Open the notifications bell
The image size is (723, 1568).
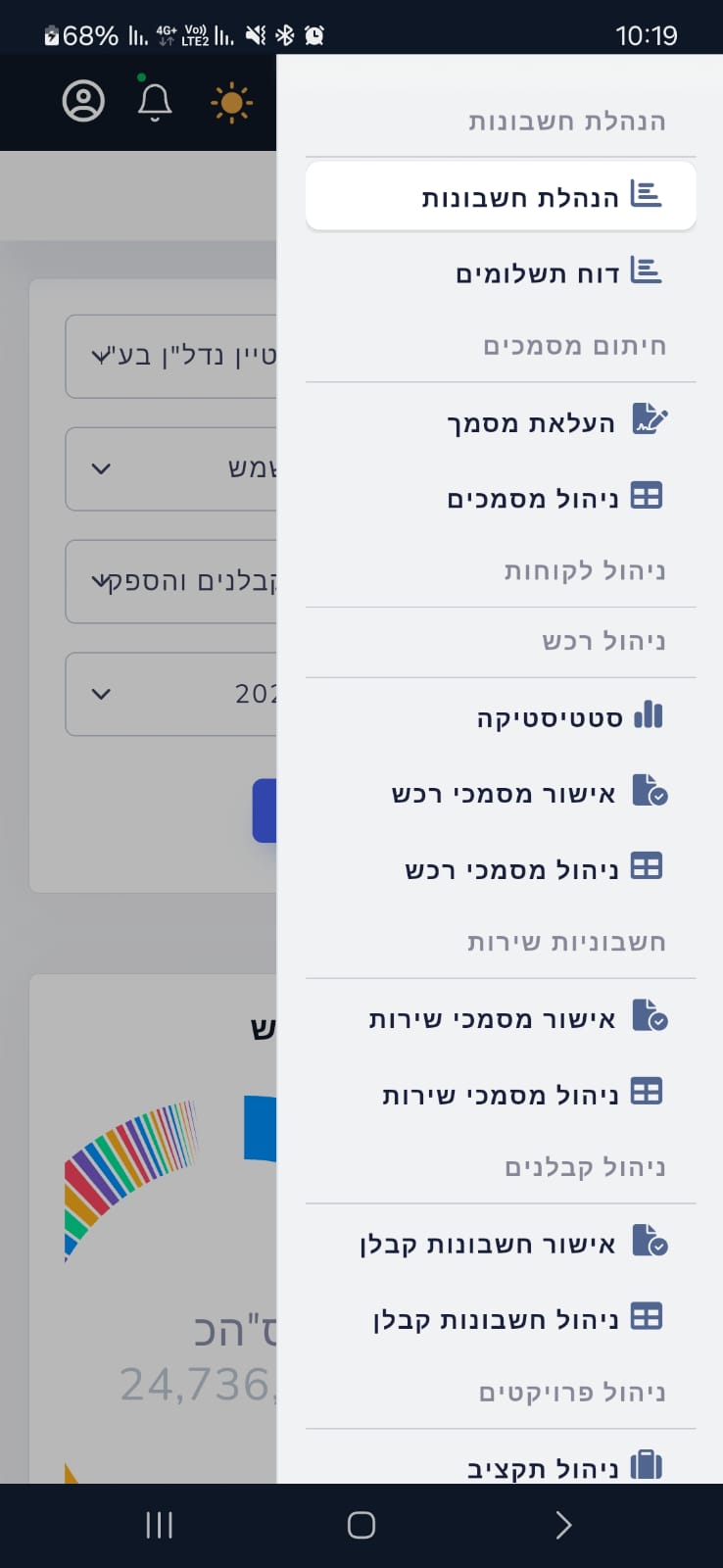154,102
